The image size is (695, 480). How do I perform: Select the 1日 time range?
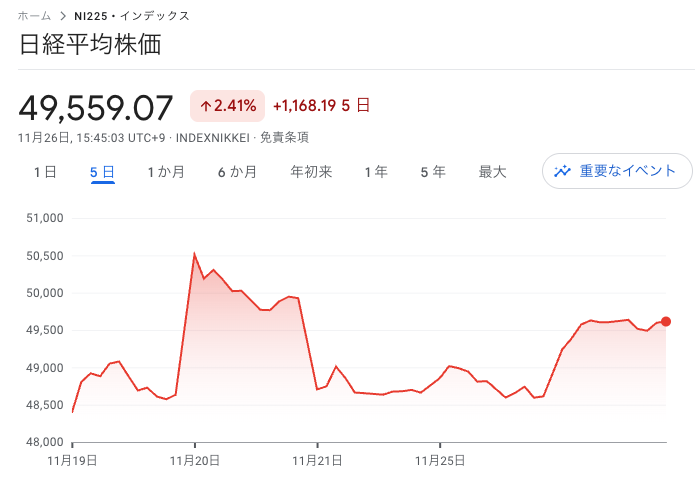pos(45,172)
